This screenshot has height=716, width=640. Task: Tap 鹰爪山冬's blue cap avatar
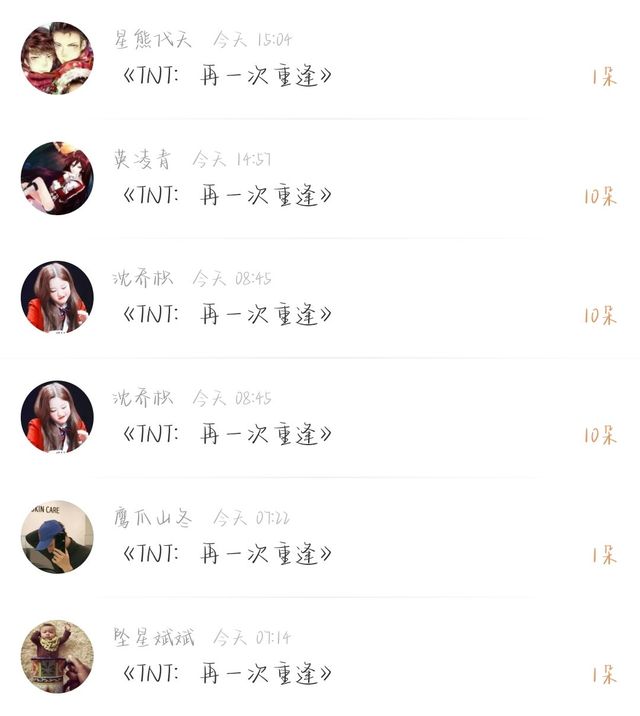(57, 537)
